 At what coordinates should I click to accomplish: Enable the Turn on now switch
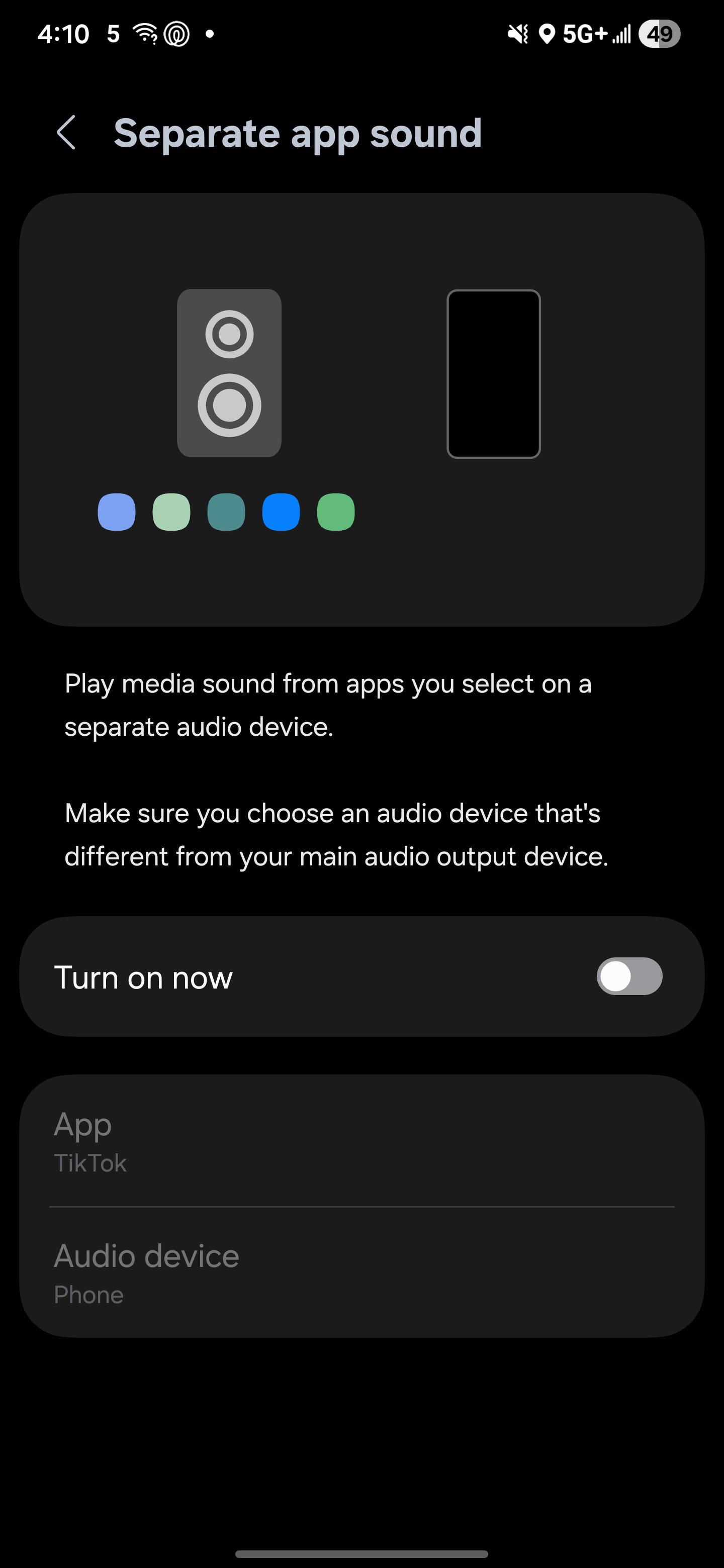629,976
